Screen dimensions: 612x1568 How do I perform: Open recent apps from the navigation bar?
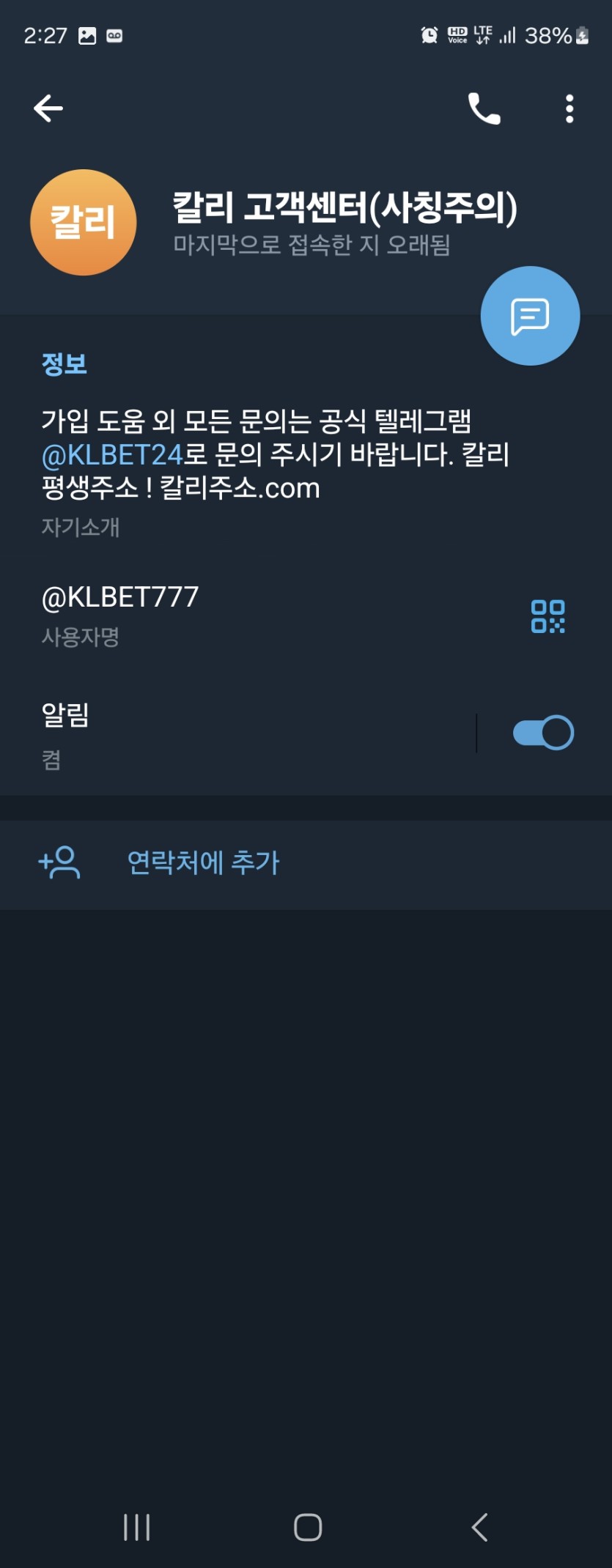click(136, 1528)
